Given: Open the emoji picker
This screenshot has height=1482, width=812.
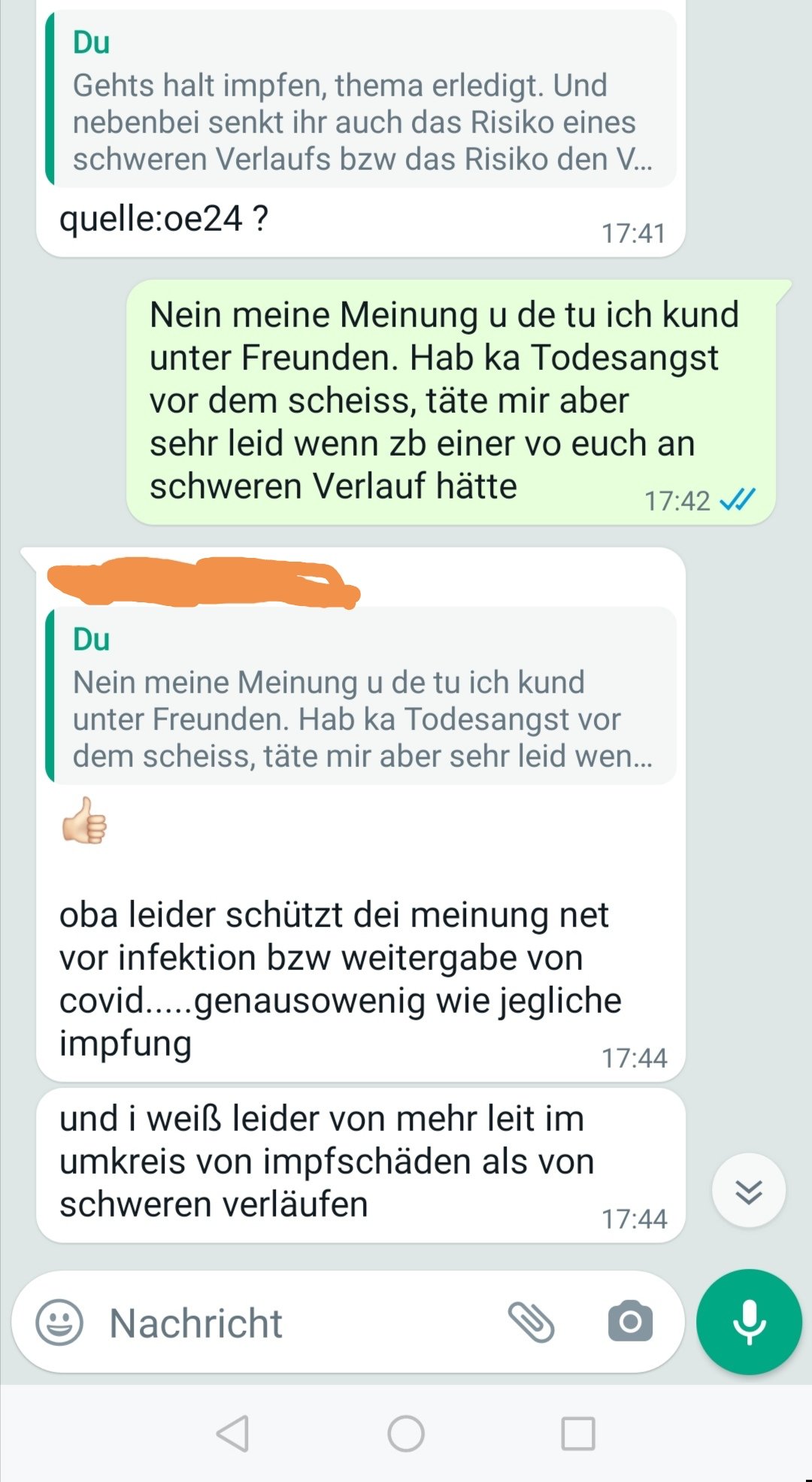Looking at the screenshot, I should (59, 1323).
